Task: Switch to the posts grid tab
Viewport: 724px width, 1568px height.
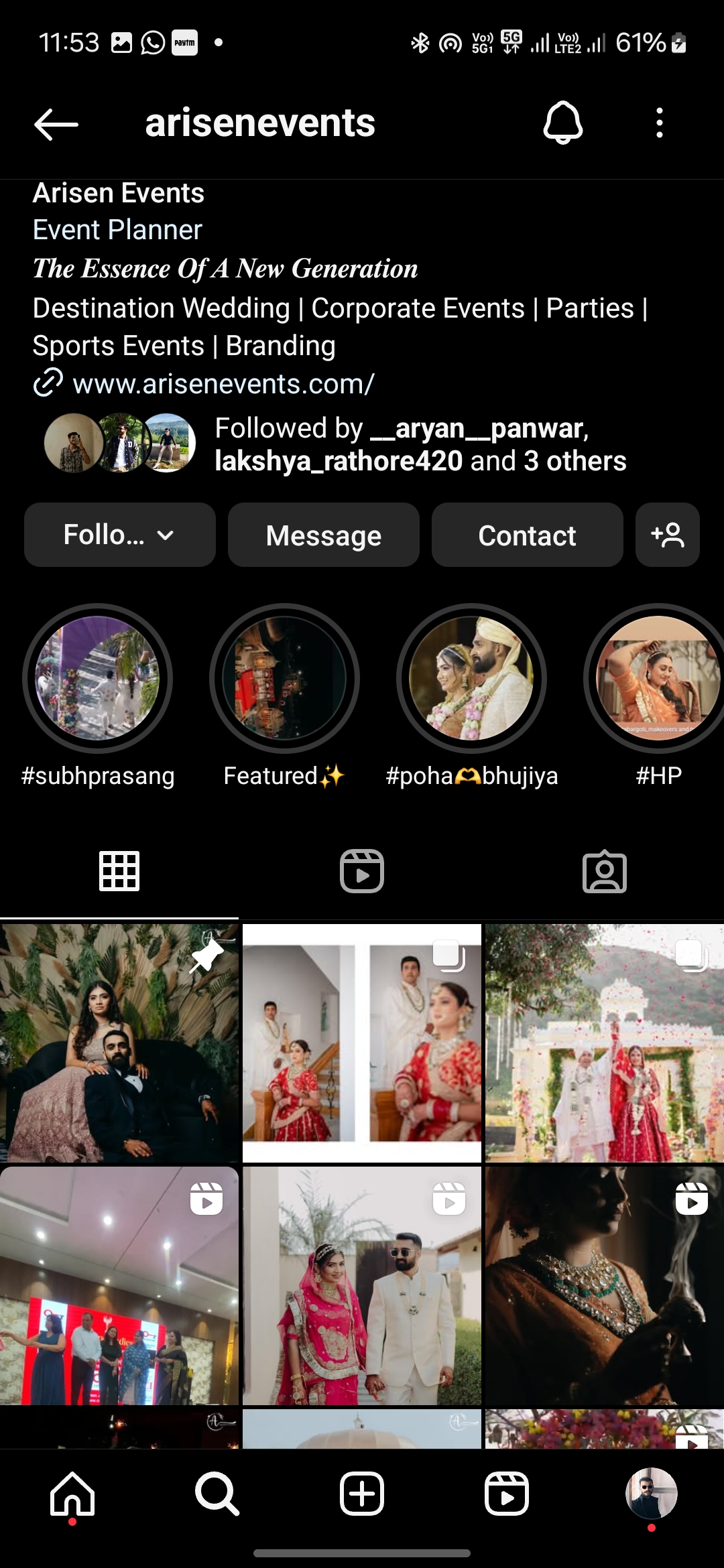Action: point(119,871)
